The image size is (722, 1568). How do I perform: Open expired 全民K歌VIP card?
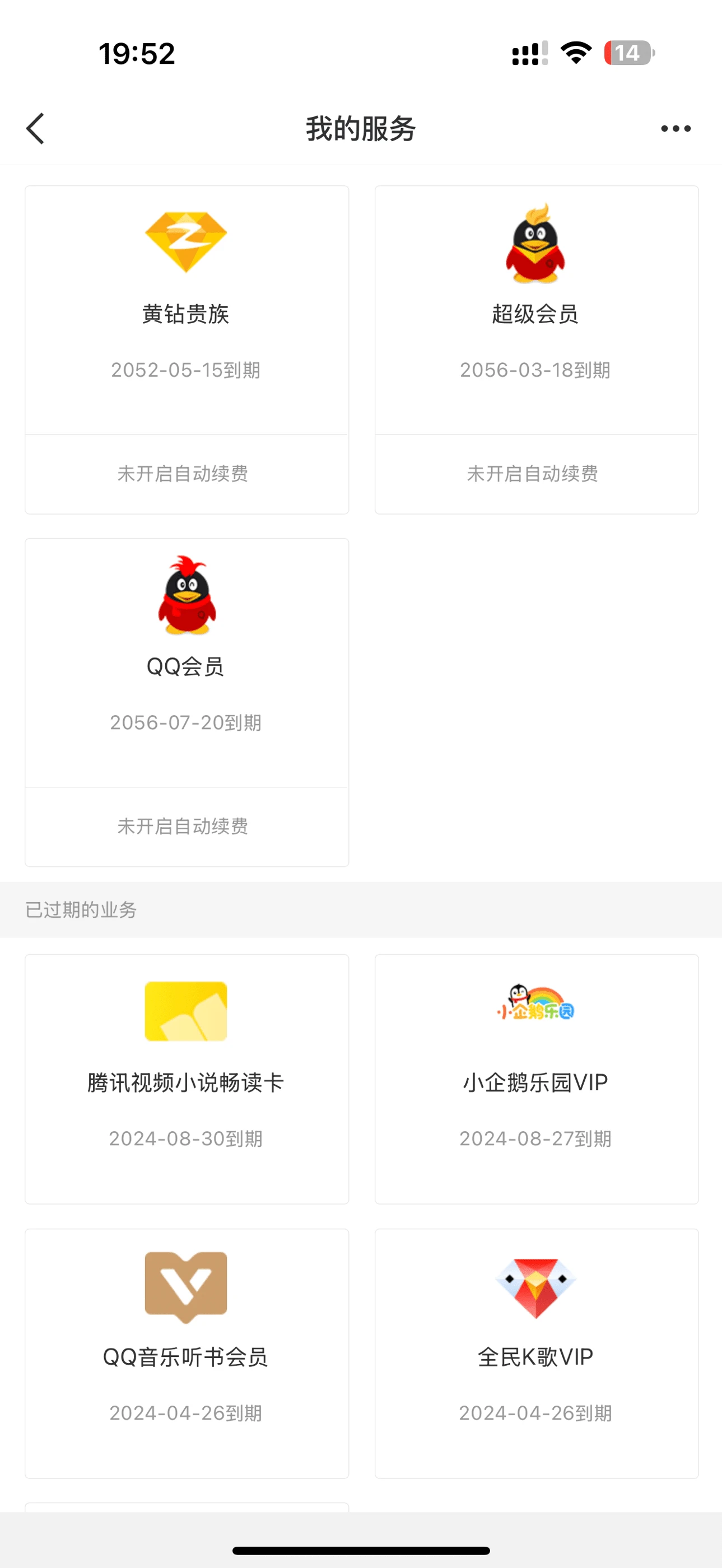coord(537,1354)
